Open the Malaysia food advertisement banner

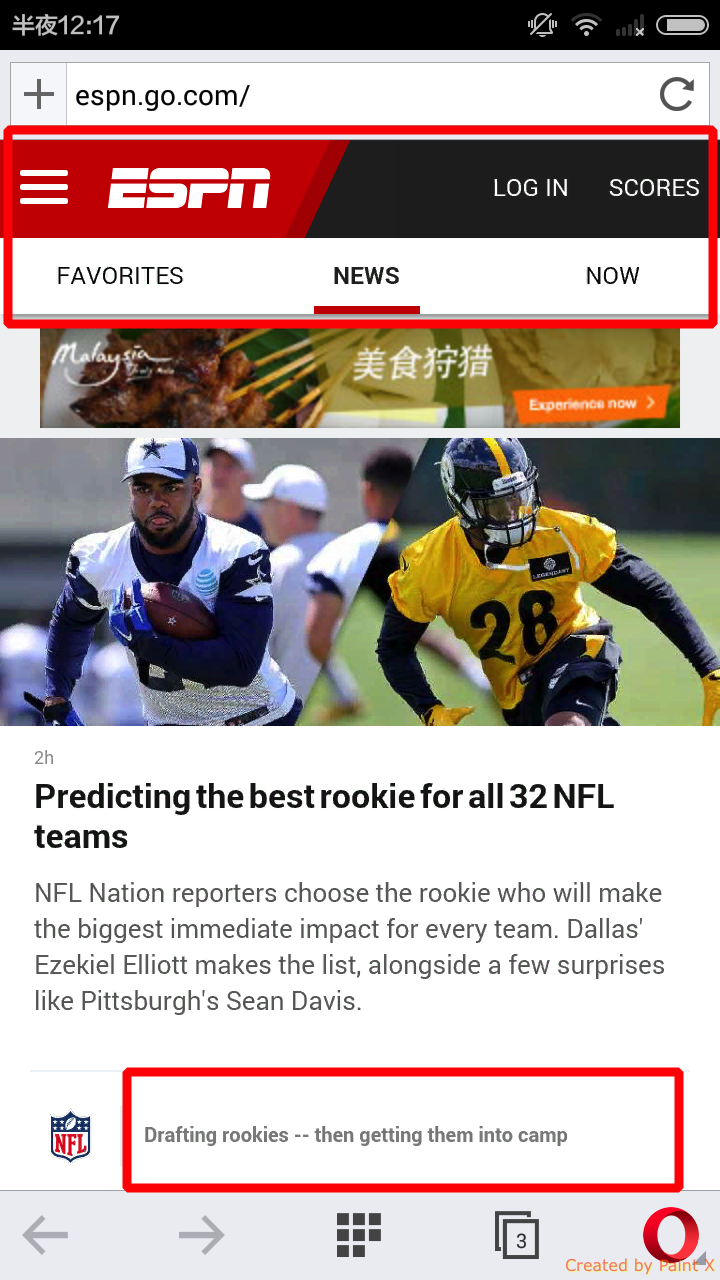coord(360,378)
